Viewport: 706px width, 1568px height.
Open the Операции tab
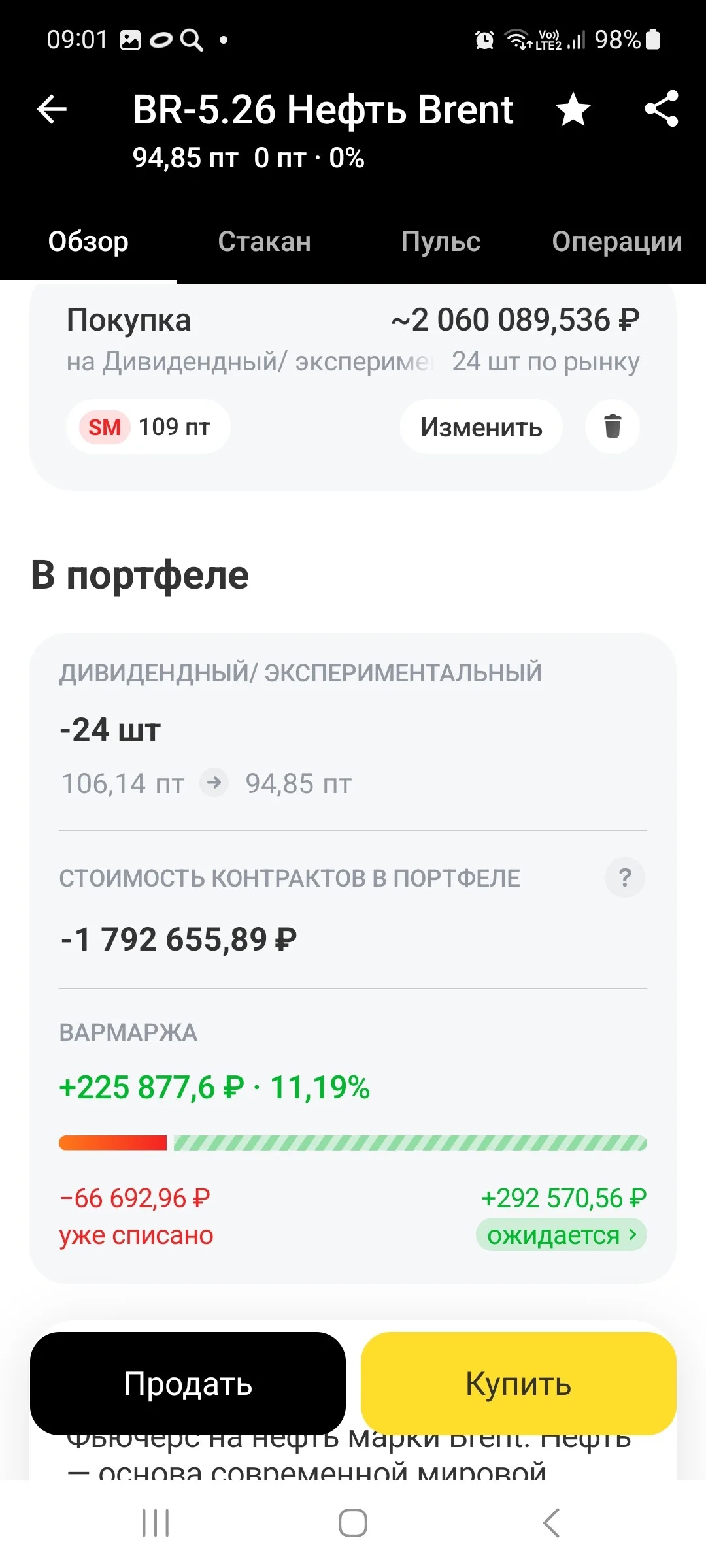[x=617, y=242]
